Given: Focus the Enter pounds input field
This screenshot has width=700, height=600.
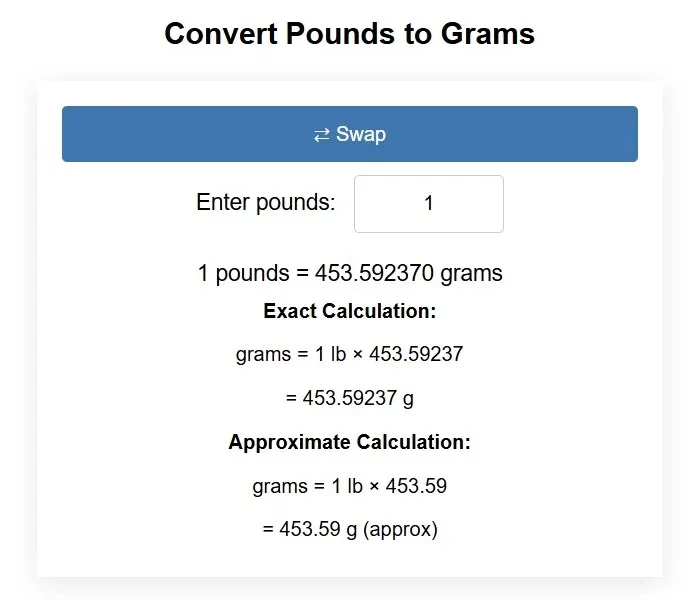Looking at the screenshot, I should point(428,204).
